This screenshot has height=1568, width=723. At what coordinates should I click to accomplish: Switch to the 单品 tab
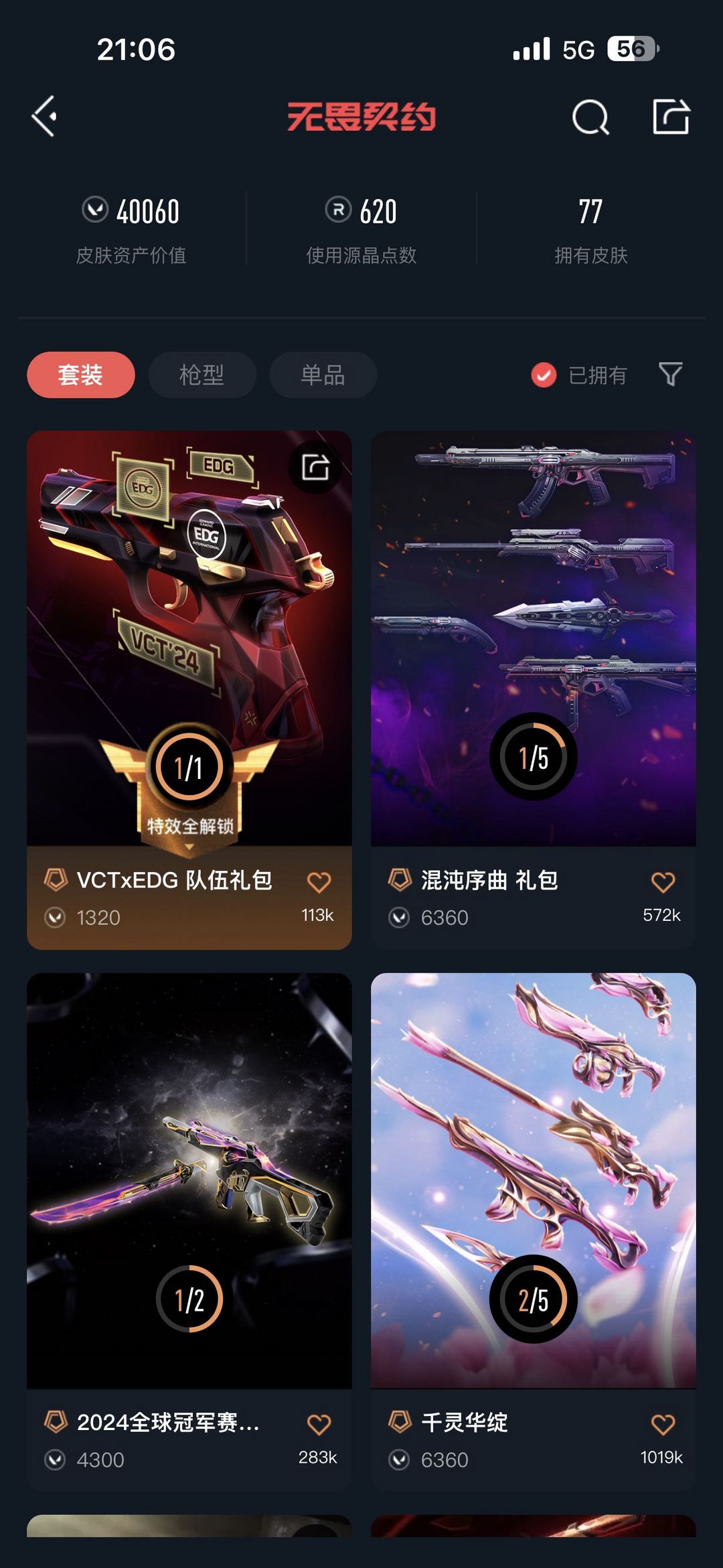click(x=323, y=374)
